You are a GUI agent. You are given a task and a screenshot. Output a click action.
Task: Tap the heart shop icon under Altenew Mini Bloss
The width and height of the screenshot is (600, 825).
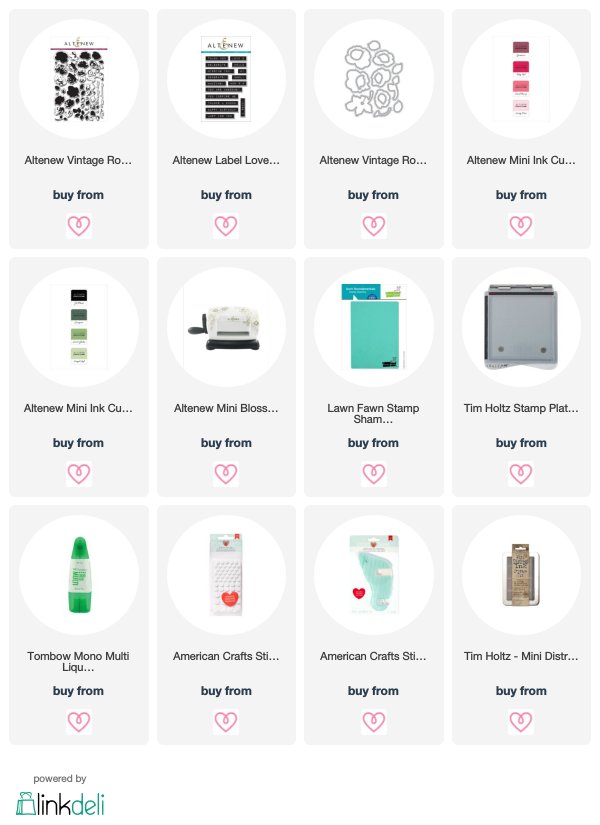coord(226,474)
